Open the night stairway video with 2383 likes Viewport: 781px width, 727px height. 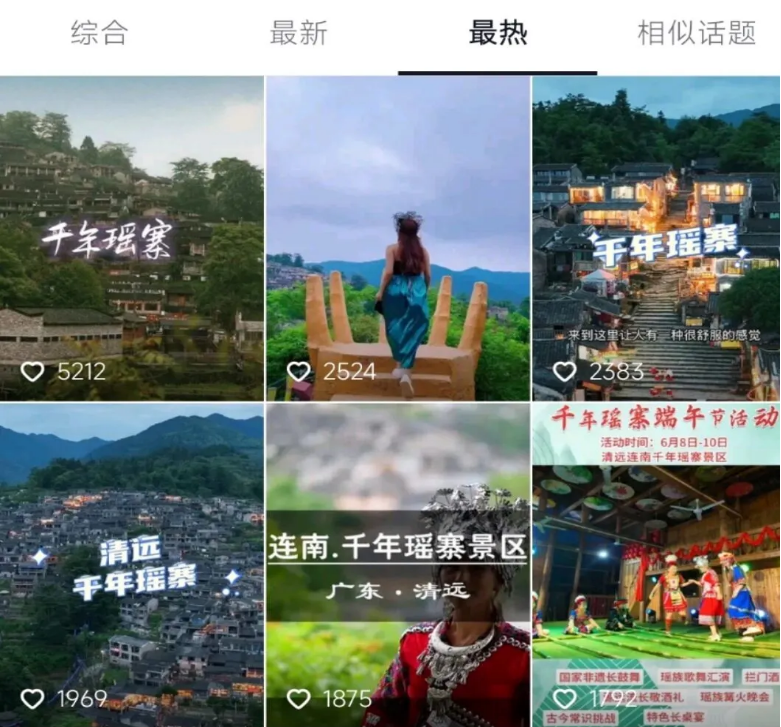pyautogui.click(x=656, y=238)
